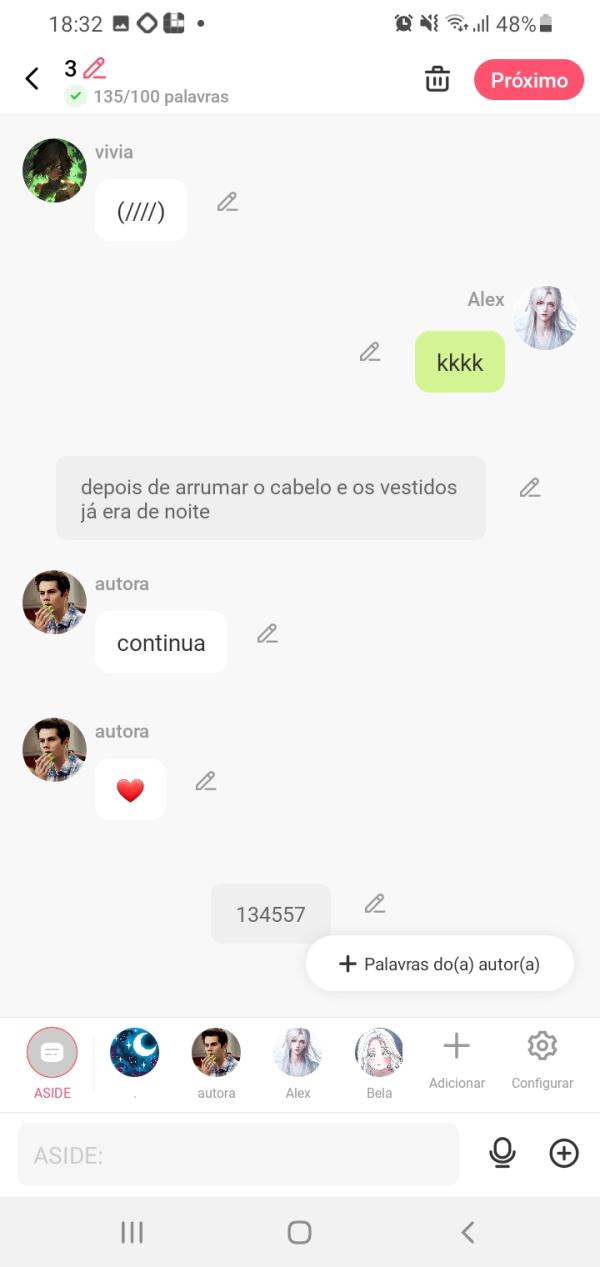Add Palavras do(a) autor(a)

(x=440, y=964)
